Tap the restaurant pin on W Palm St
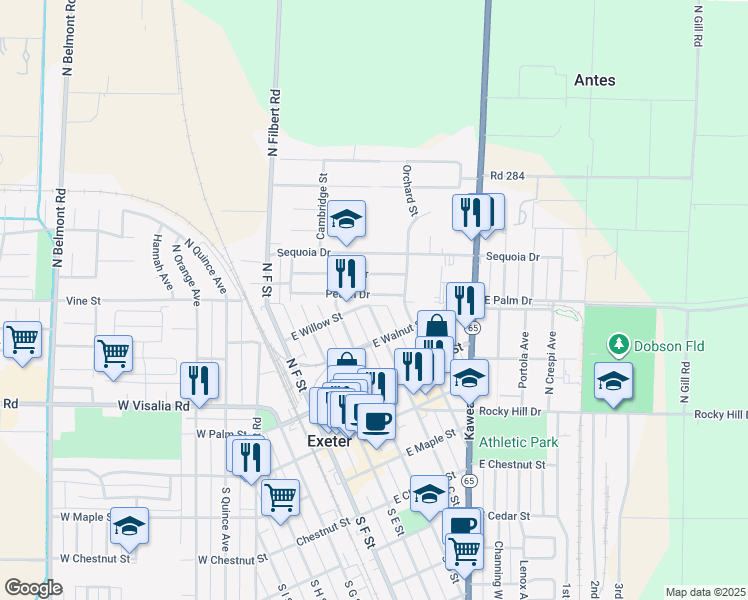Screen dimensions: 748x600 (250, 455)
